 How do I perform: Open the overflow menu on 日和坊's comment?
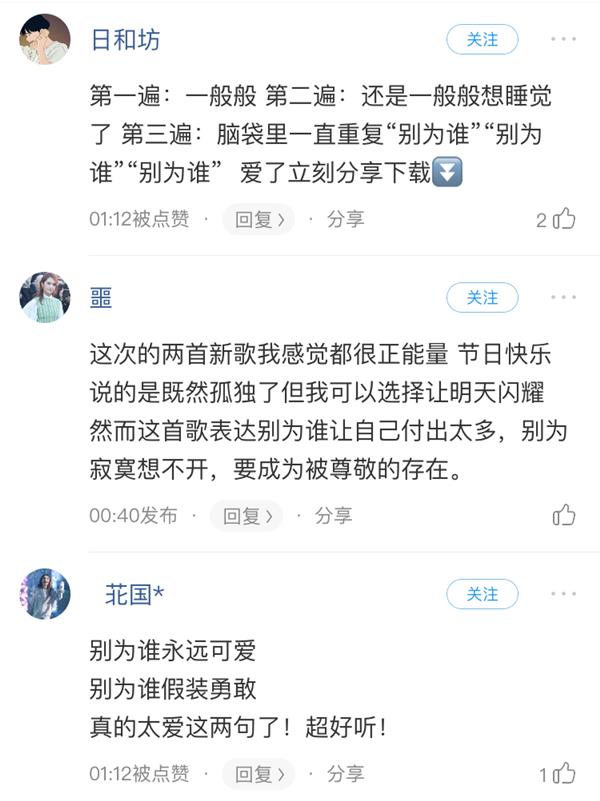(x=563, y=40)
